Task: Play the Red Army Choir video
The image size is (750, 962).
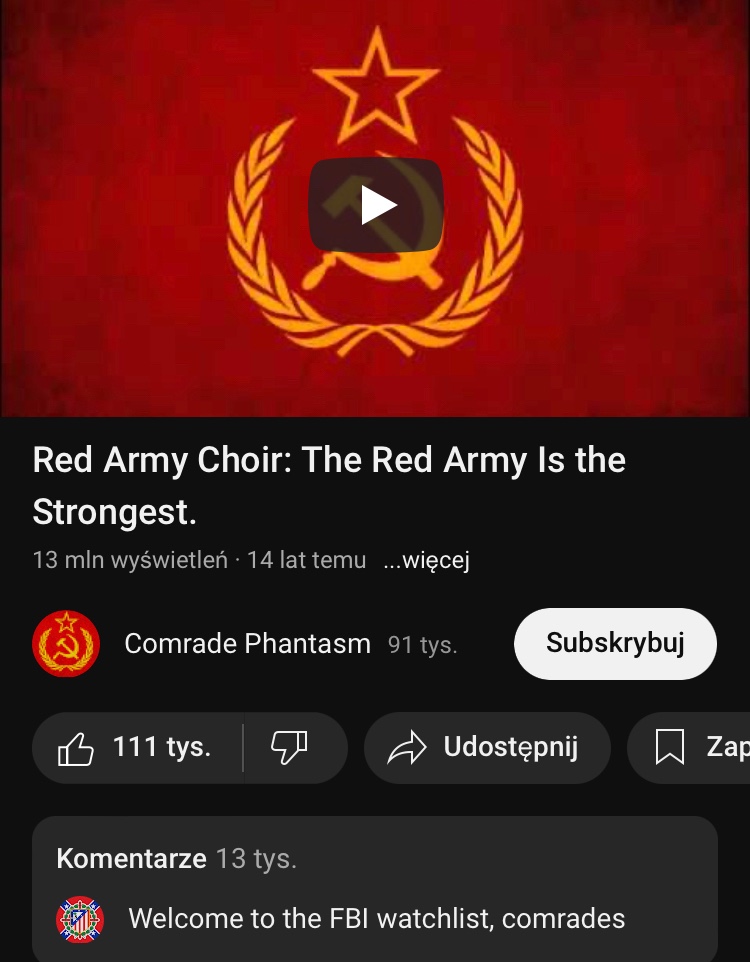Action: tap(376, 205)
